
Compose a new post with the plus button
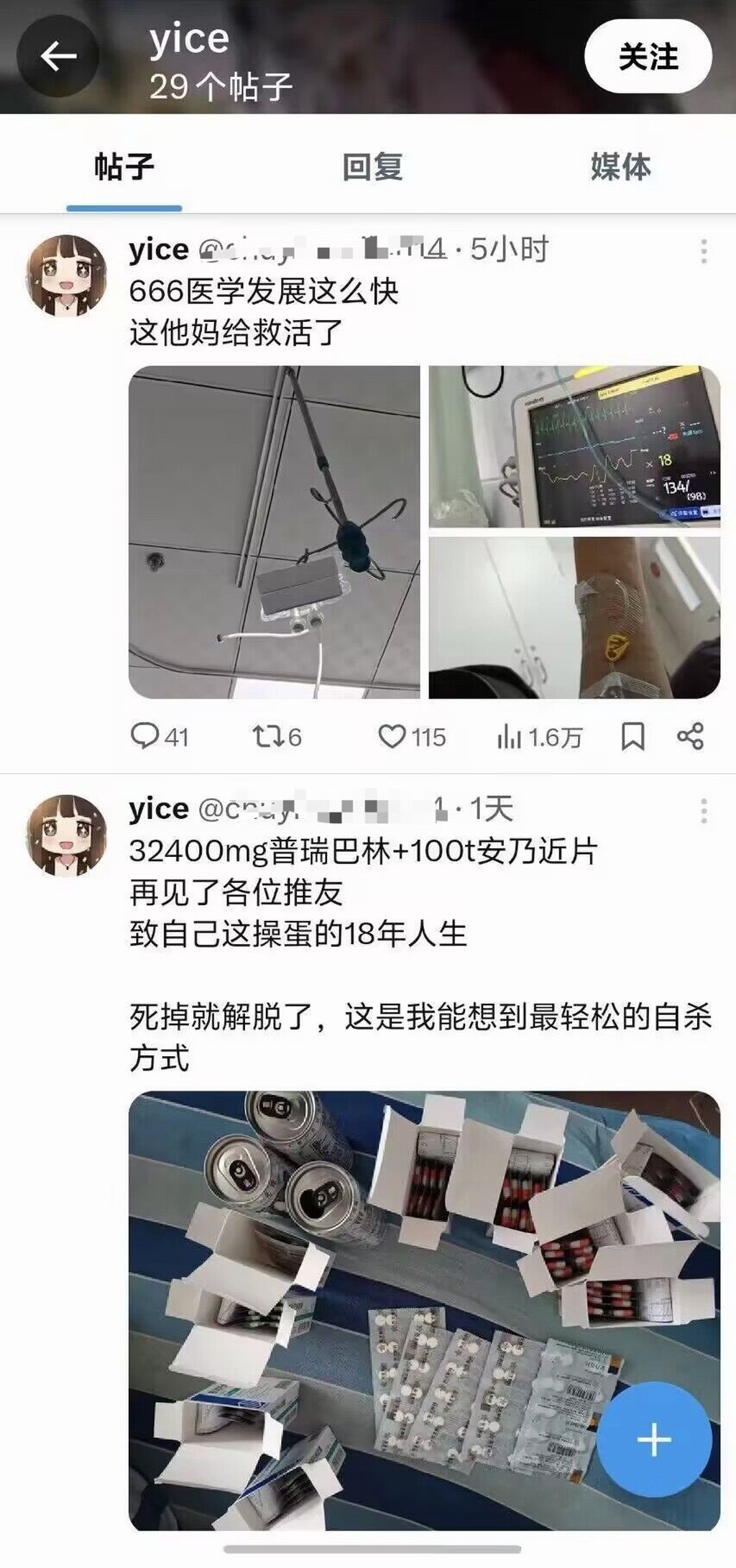(653, 1441)
